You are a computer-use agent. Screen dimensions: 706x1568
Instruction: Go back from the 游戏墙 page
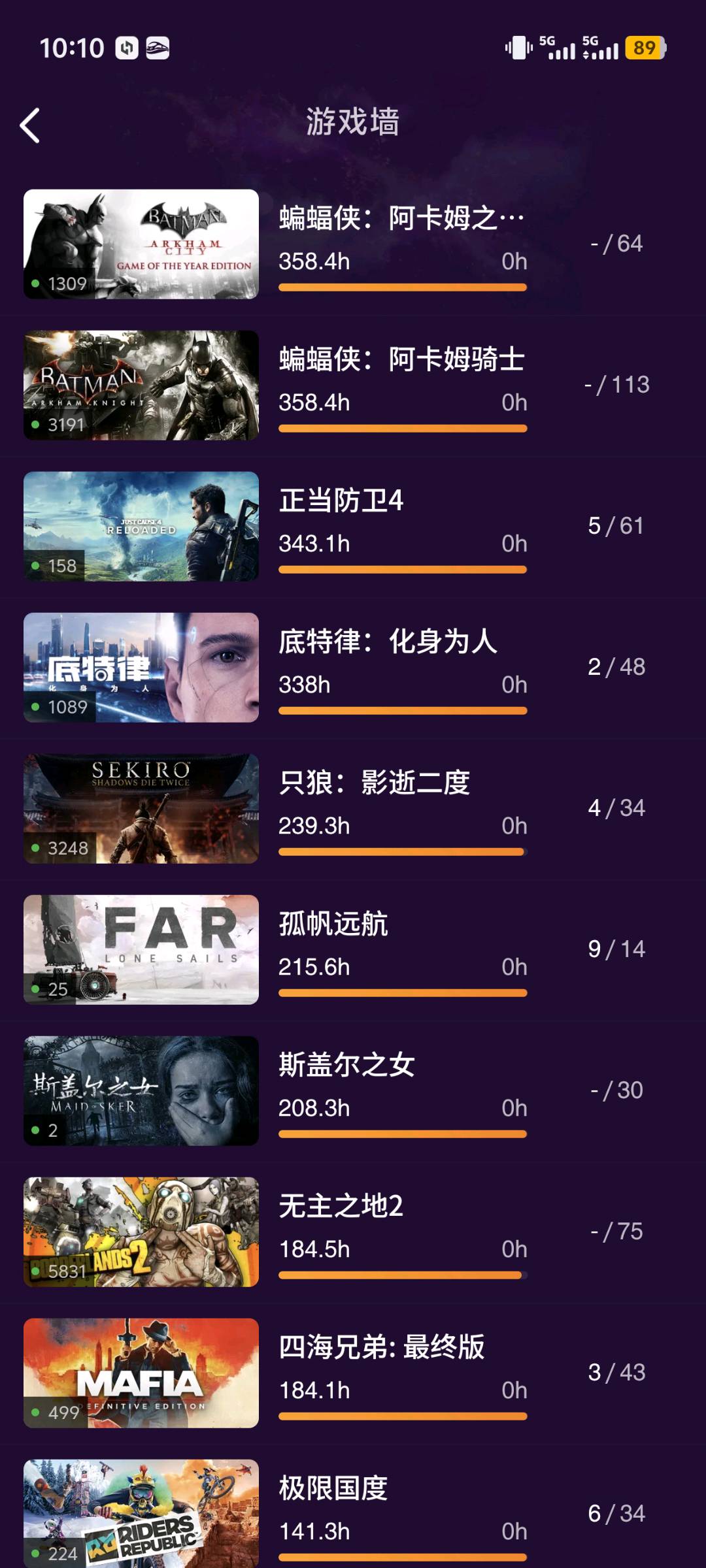pos(30,125)
